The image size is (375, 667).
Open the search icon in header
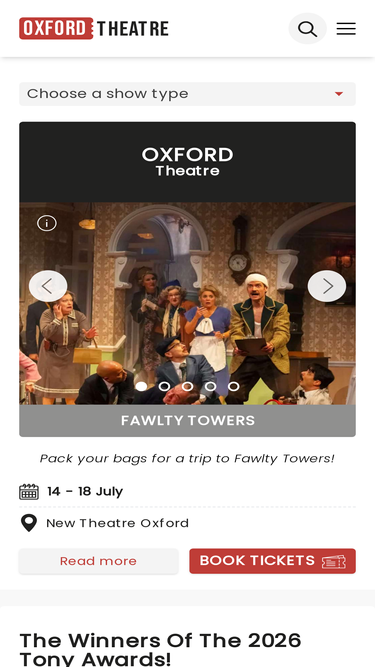coord(307,29)
